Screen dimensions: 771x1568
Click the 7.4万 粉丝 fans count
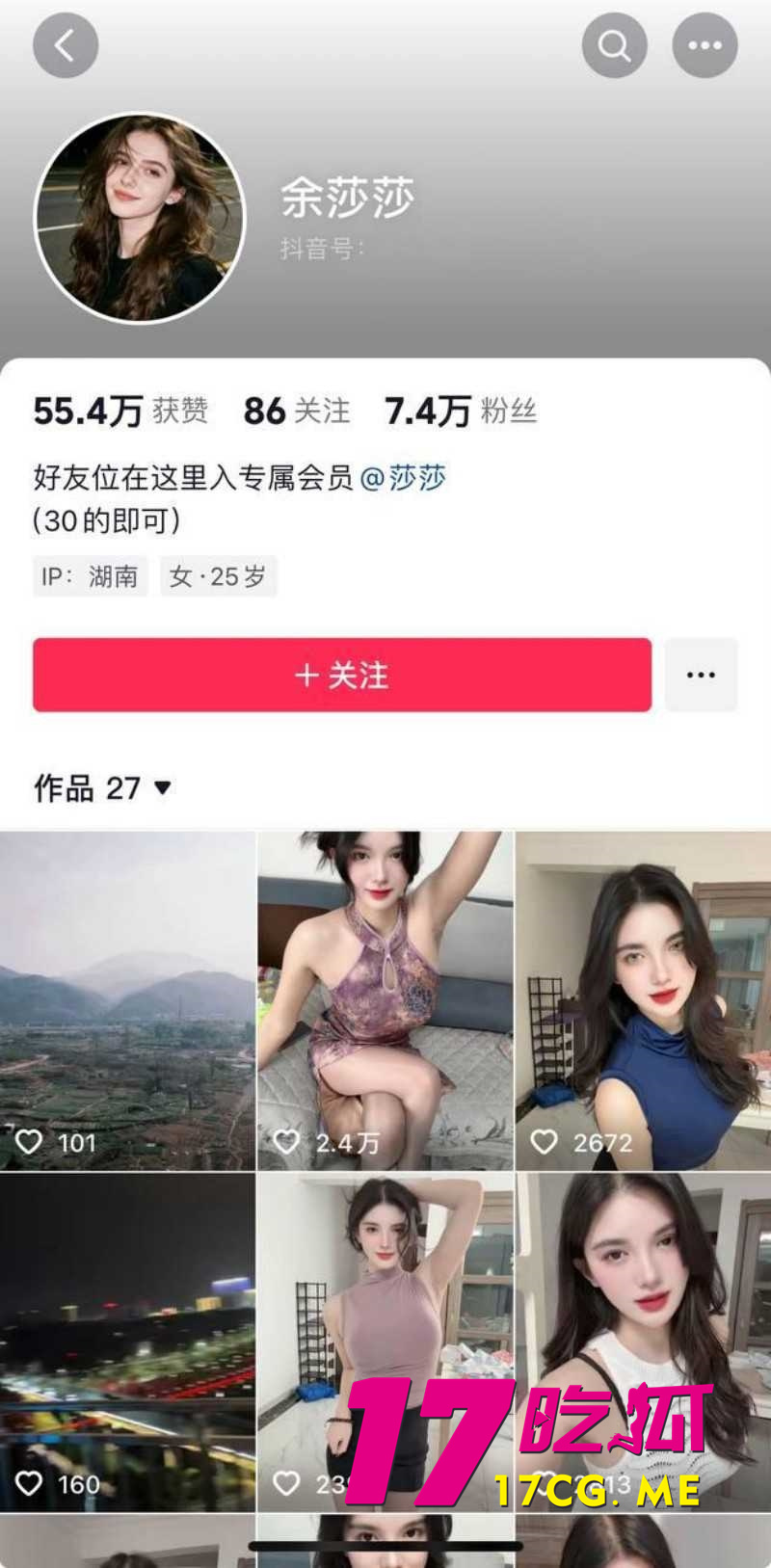tap(461, 410)
